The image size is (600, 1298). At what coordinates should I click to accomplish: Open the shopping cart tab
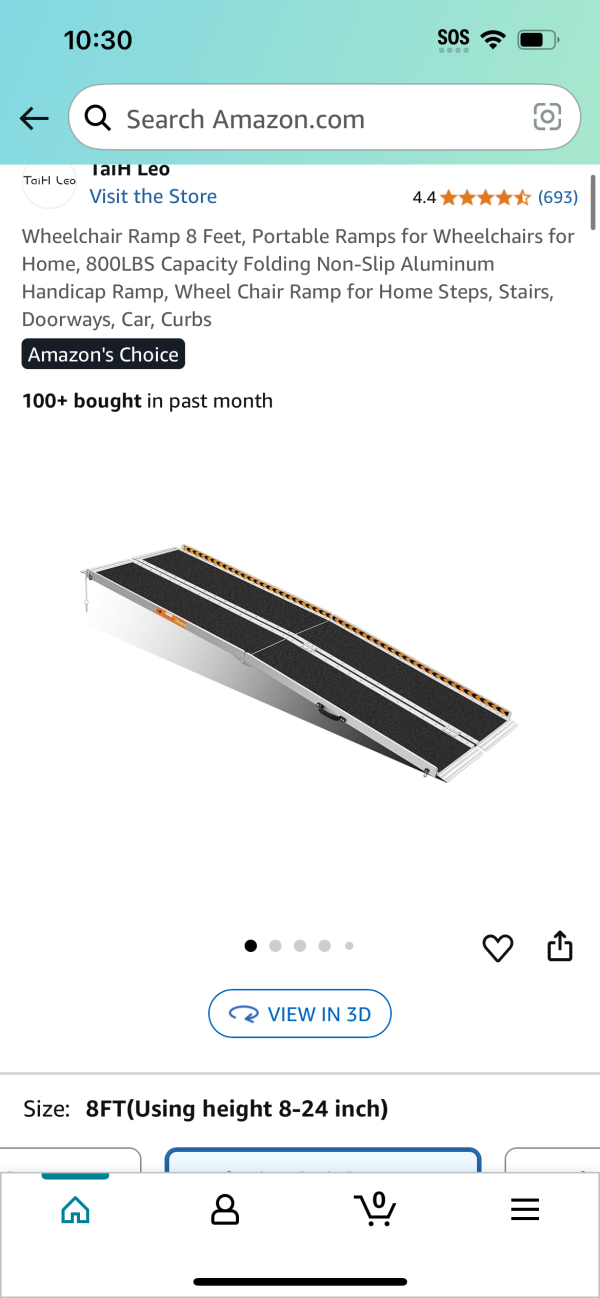click(x=375, y=1209)
